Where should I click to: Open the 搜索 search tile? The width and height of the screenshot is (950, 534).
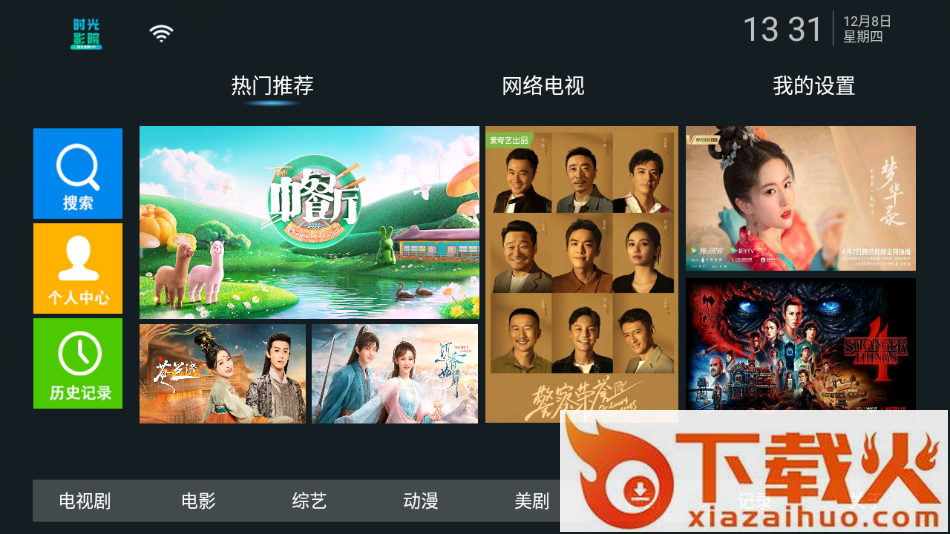coord(78,173)
